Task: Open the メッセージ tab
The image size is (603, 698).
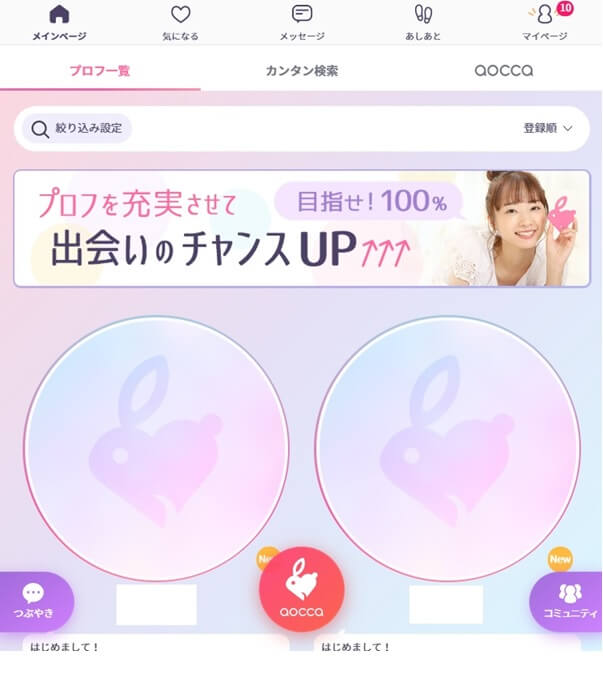Action: coord(301,22)
